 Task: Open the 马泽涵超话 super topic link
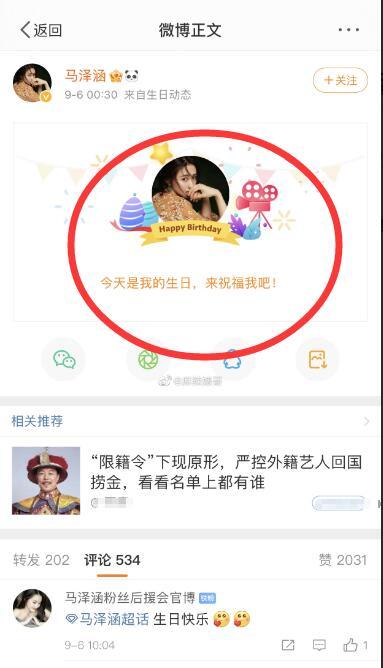point(107,619)
